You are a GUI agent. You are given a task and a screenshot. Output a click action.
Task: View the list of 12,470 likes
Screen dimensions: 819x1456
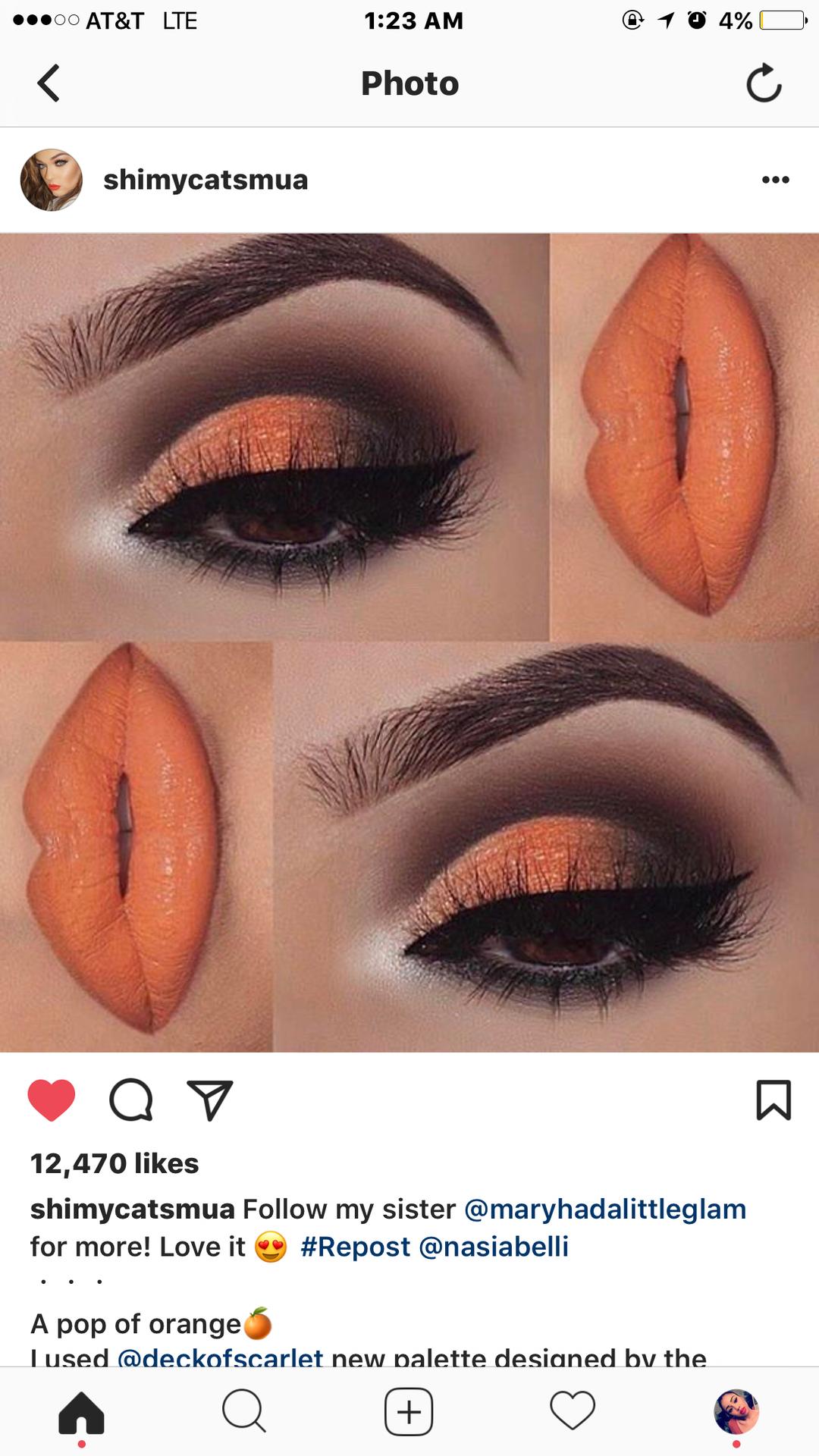(115, 1163)
